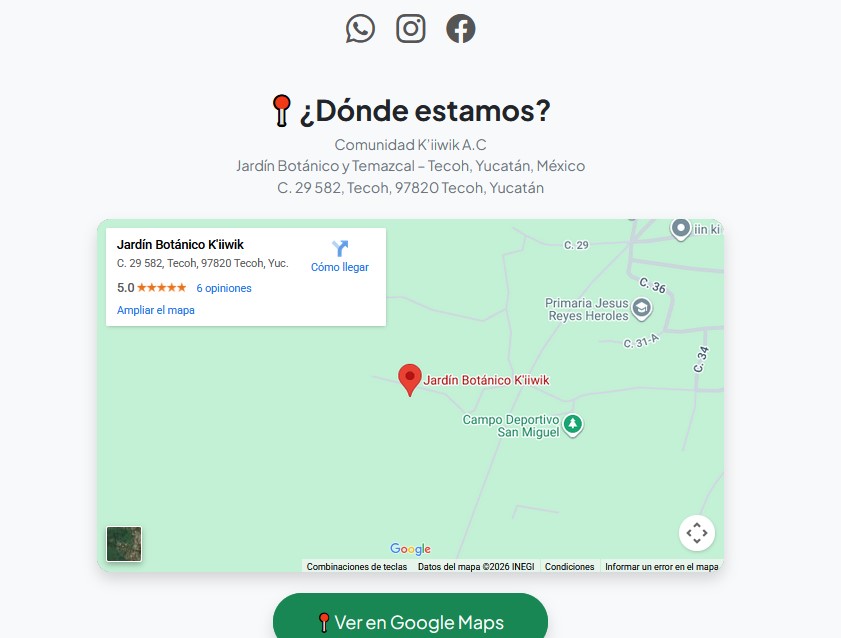Select Primaria Jesus Reyes Heroles marker
The height and width of the screenshot is (638, 841).
point(641,308)
